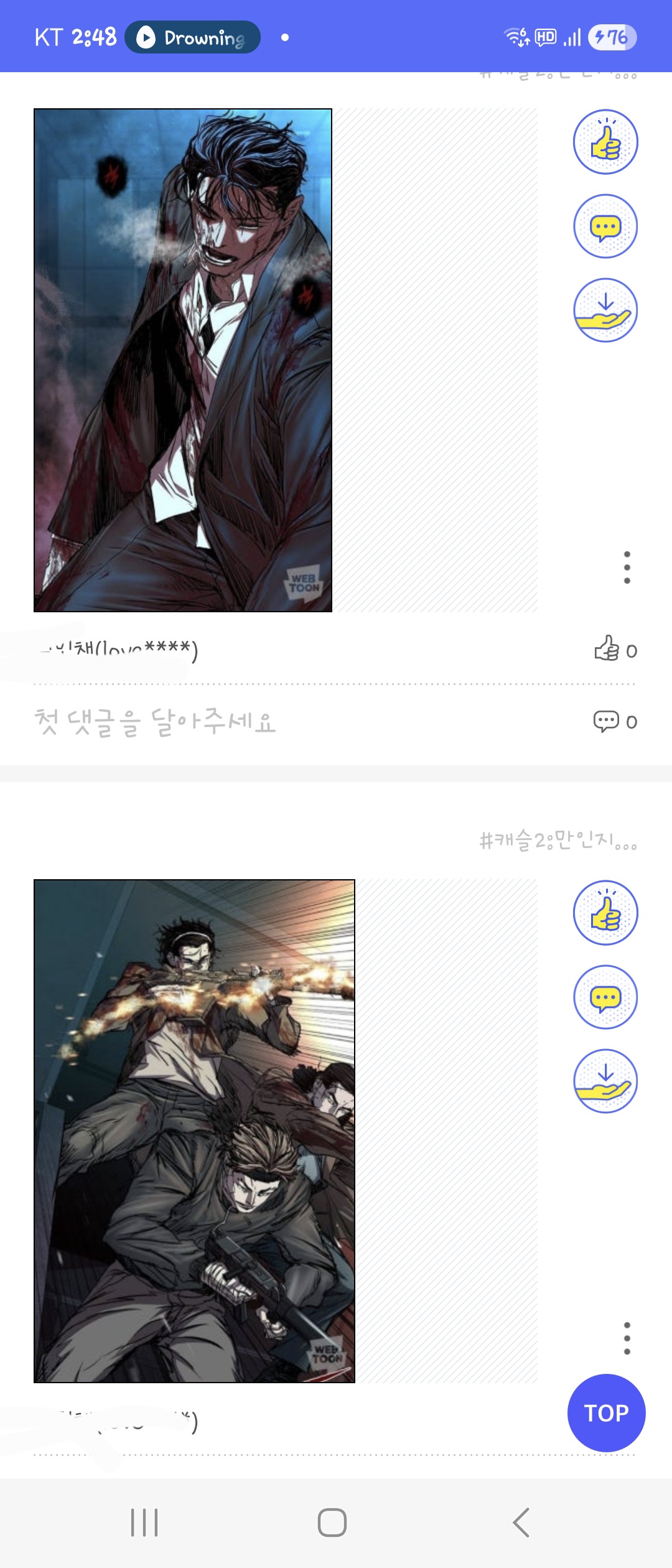The width and height of the screenshot is (672, 1568).
Task: Open the #캐슬2:만인지... hashtag above the gunfight post
Action: coord(558,841)
